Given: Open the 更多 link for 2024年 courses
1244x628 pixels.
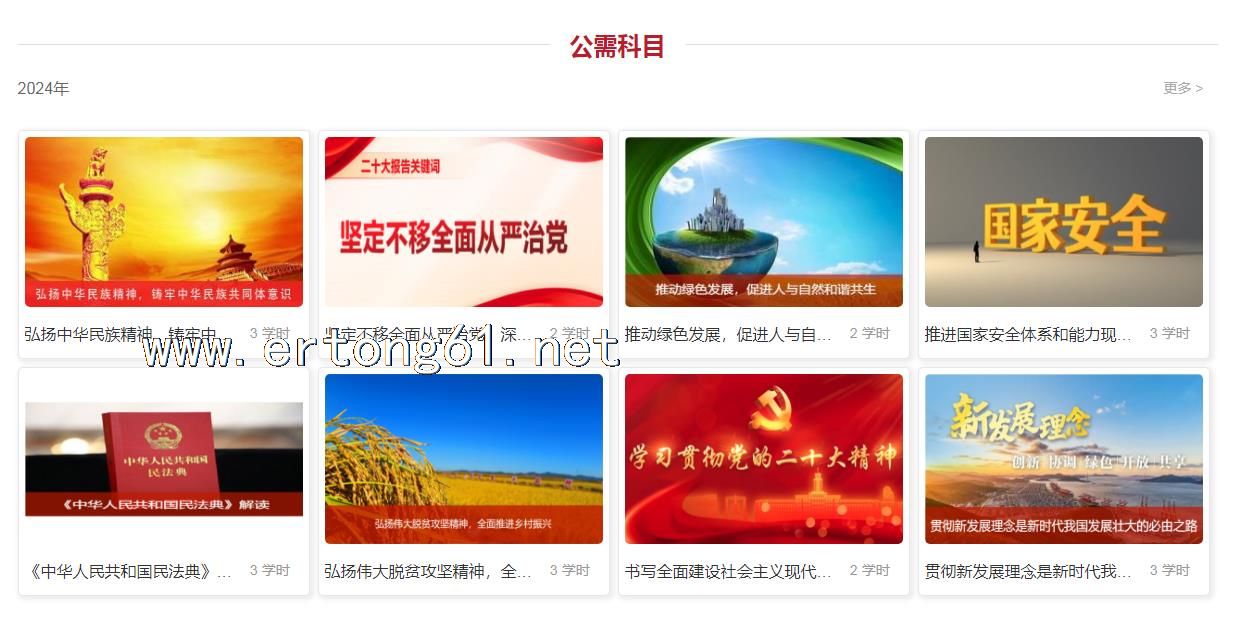Looking at the screenshot, I should [x=1182, y=88].
